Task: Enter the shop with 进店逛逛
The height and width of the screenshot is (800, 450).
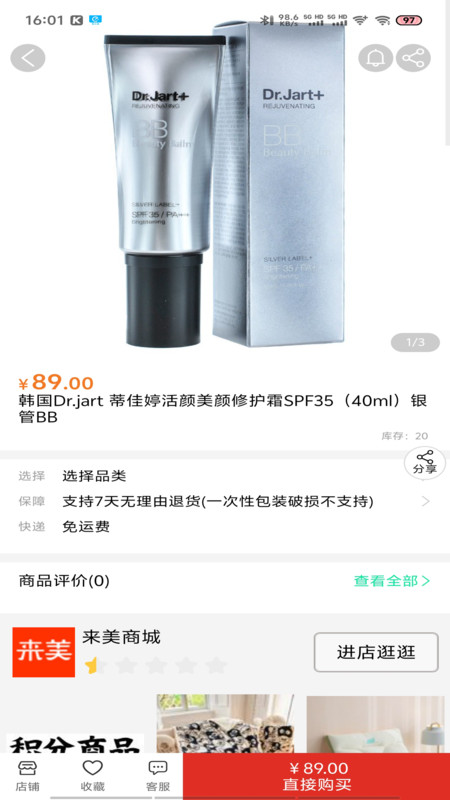Action: [x=376, y=652]
